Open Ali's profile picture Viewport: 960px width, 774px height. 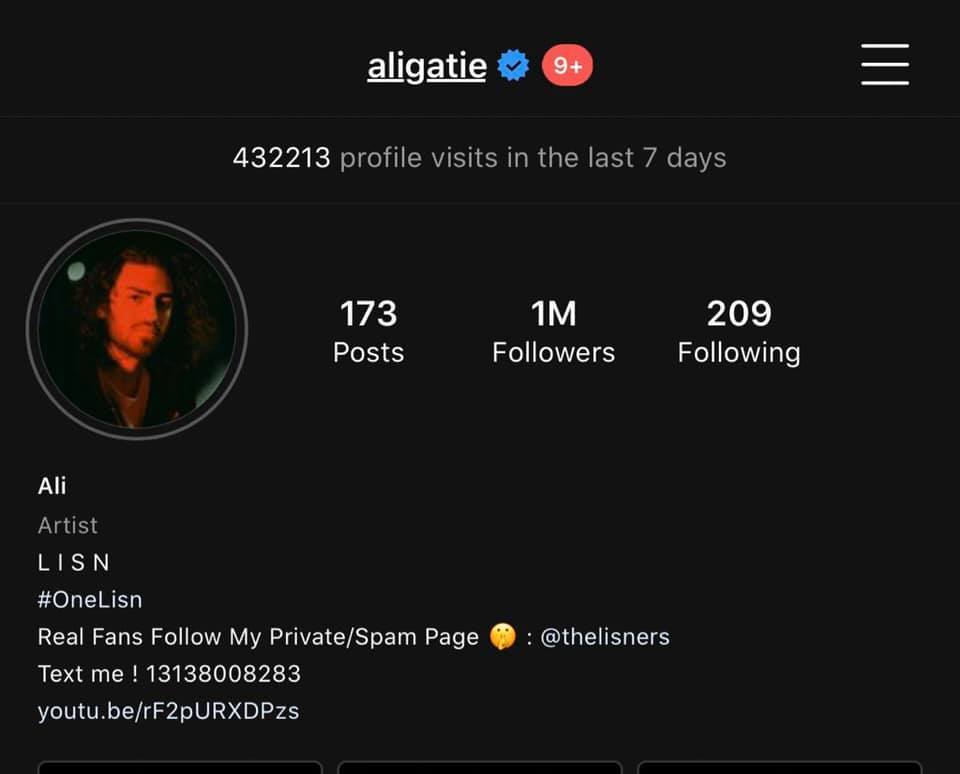[137, 329]
